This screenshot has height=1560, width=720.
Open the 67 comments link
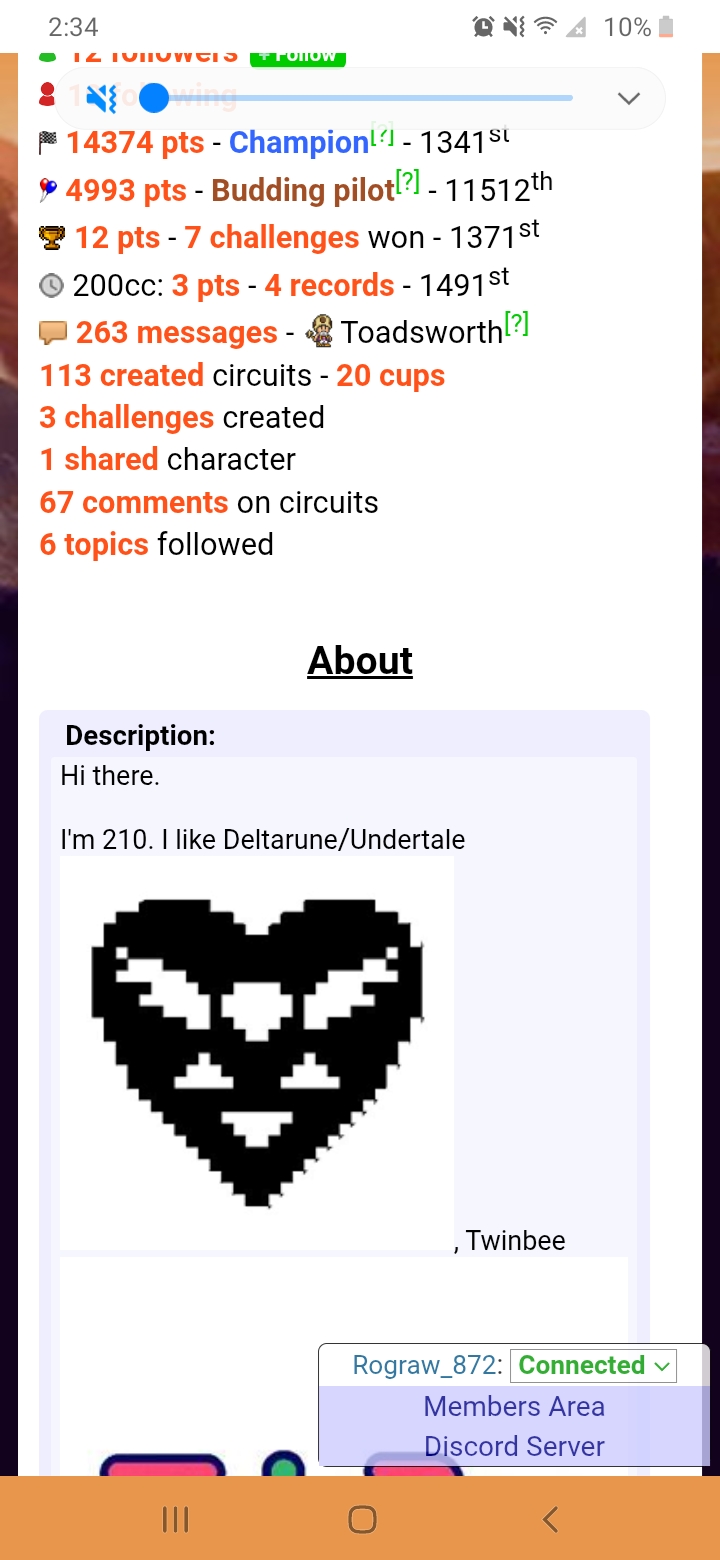134,502
